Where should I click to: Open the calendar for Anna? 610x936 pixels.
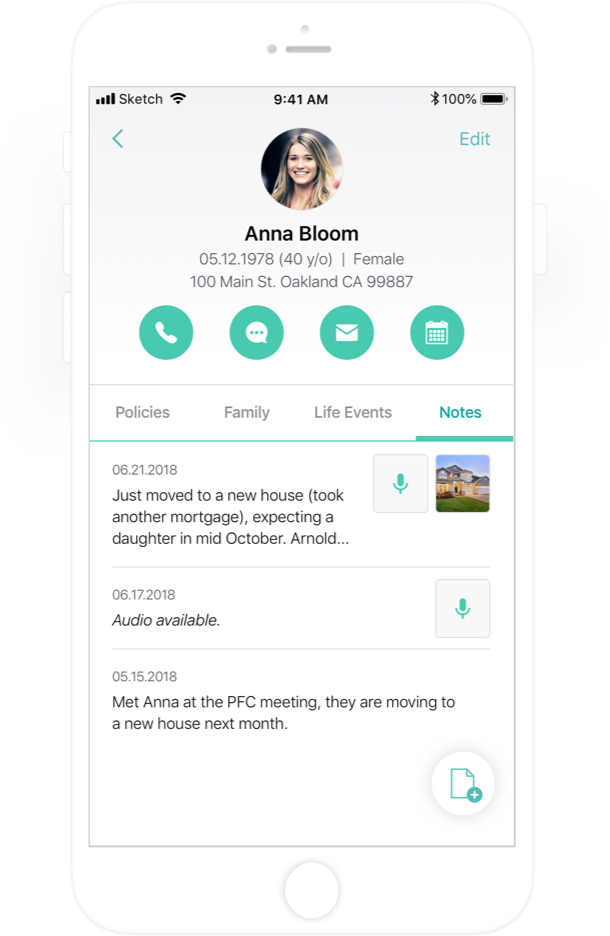[x=437, y=332]
